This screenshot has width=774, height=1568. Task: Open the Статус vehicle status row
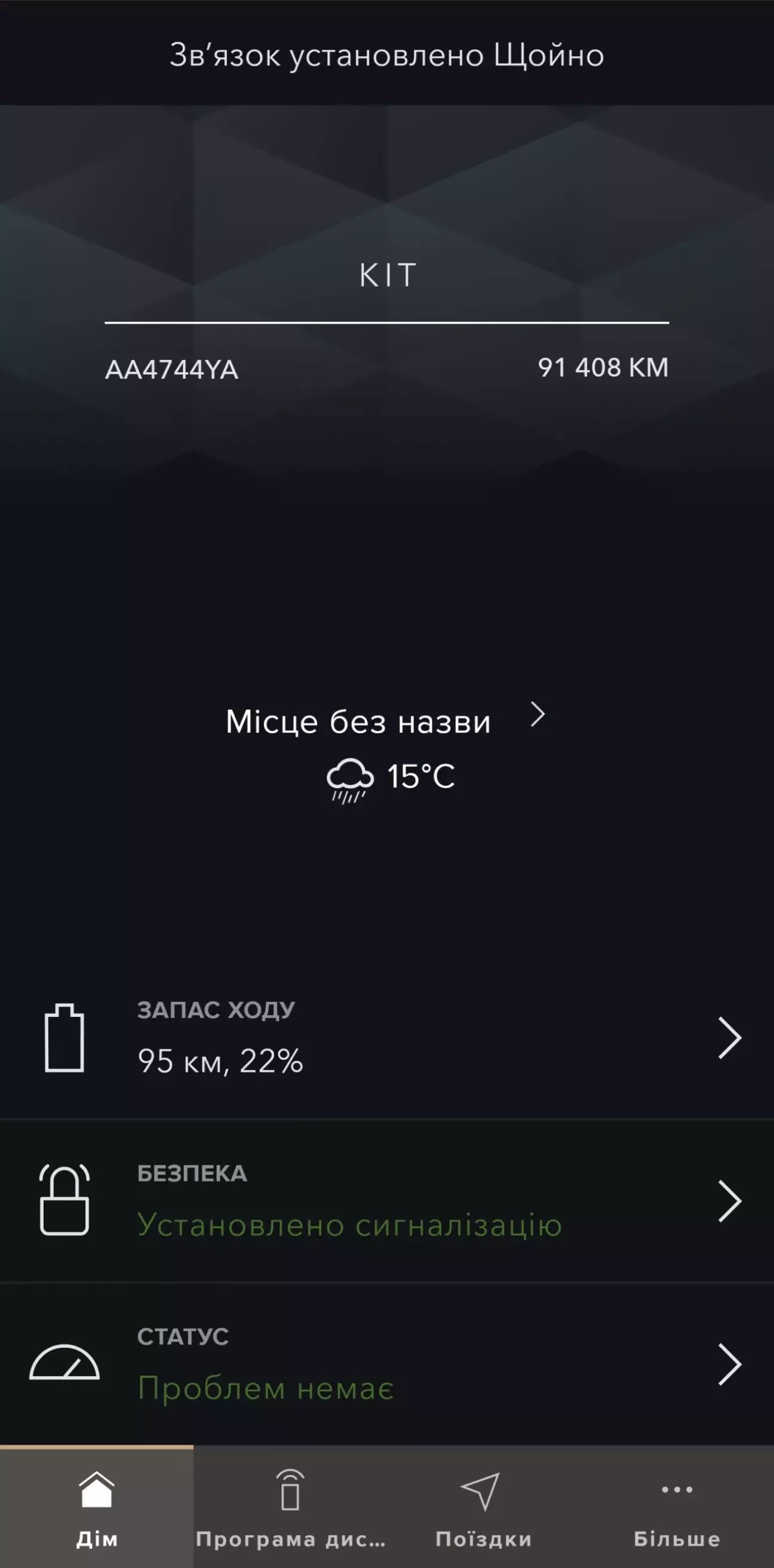pyautogui.click(x=386, y=1363)
